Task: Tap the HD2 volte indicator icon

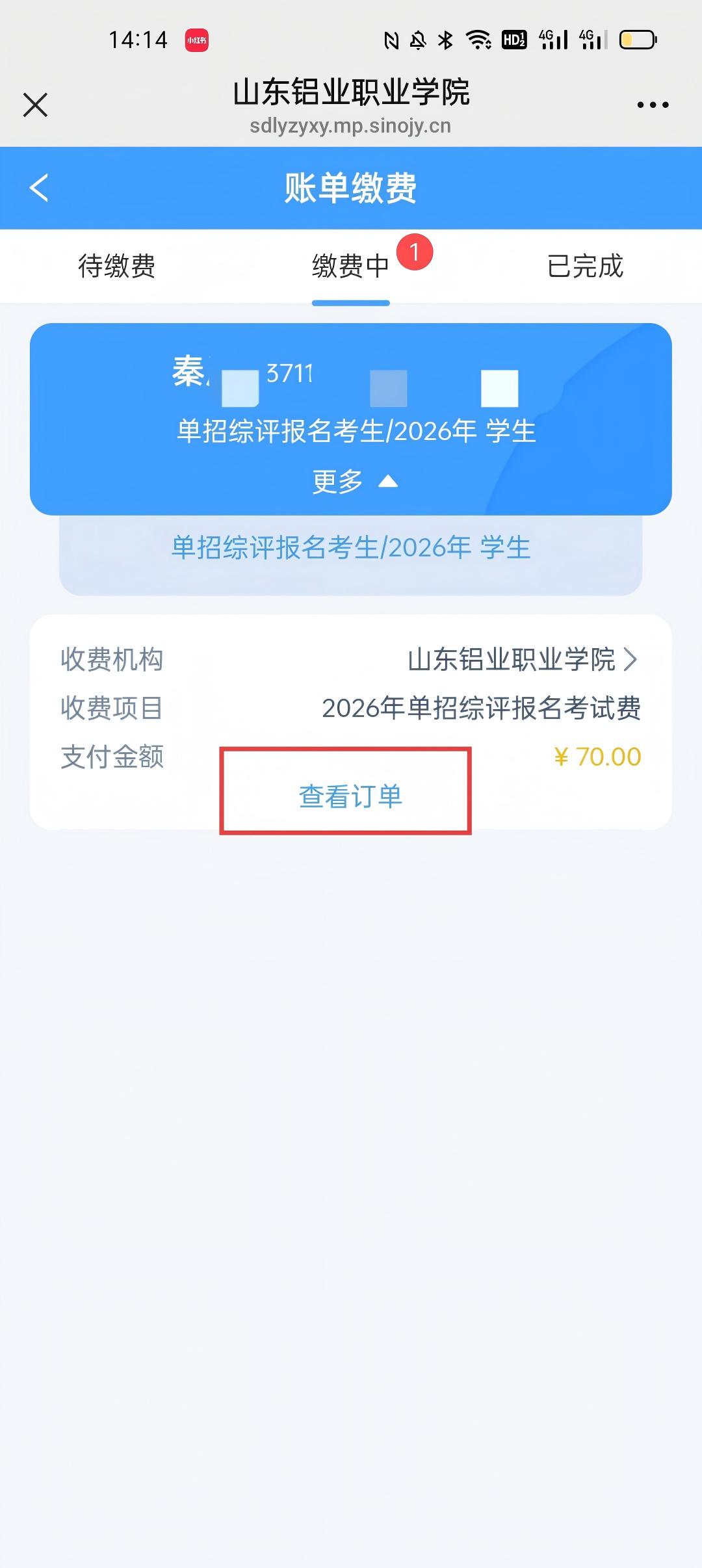Action: tap(513, 40)
